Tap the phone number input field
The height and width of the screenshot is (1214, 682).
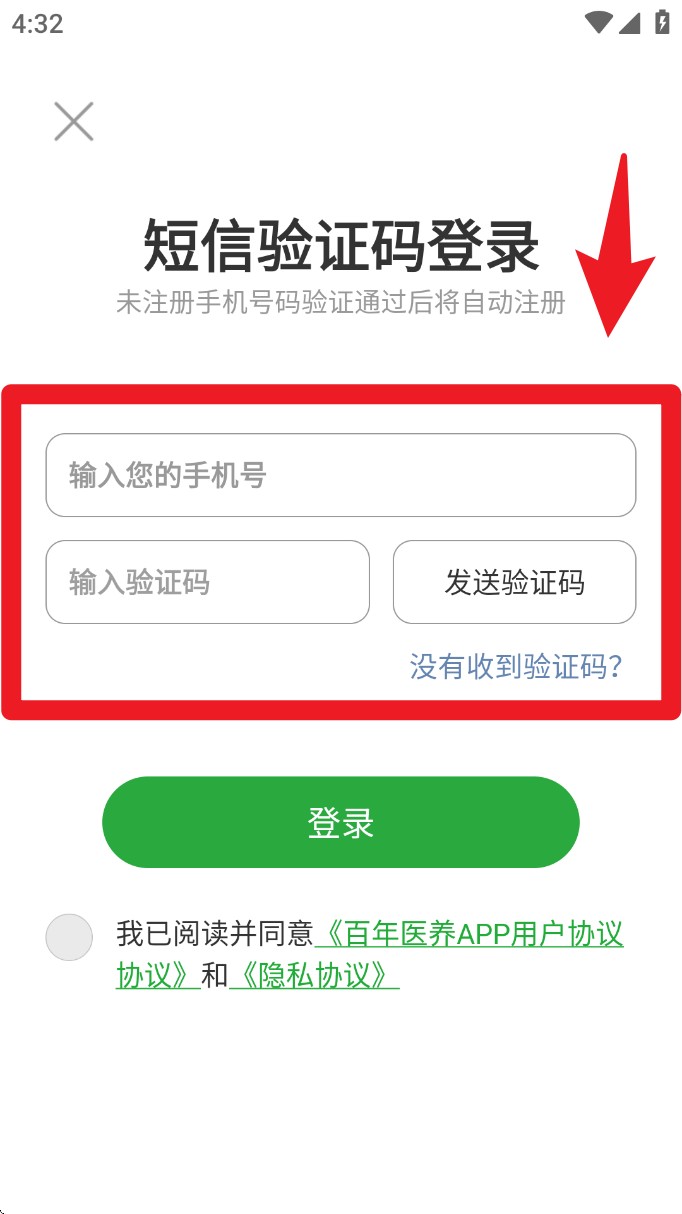340,475
